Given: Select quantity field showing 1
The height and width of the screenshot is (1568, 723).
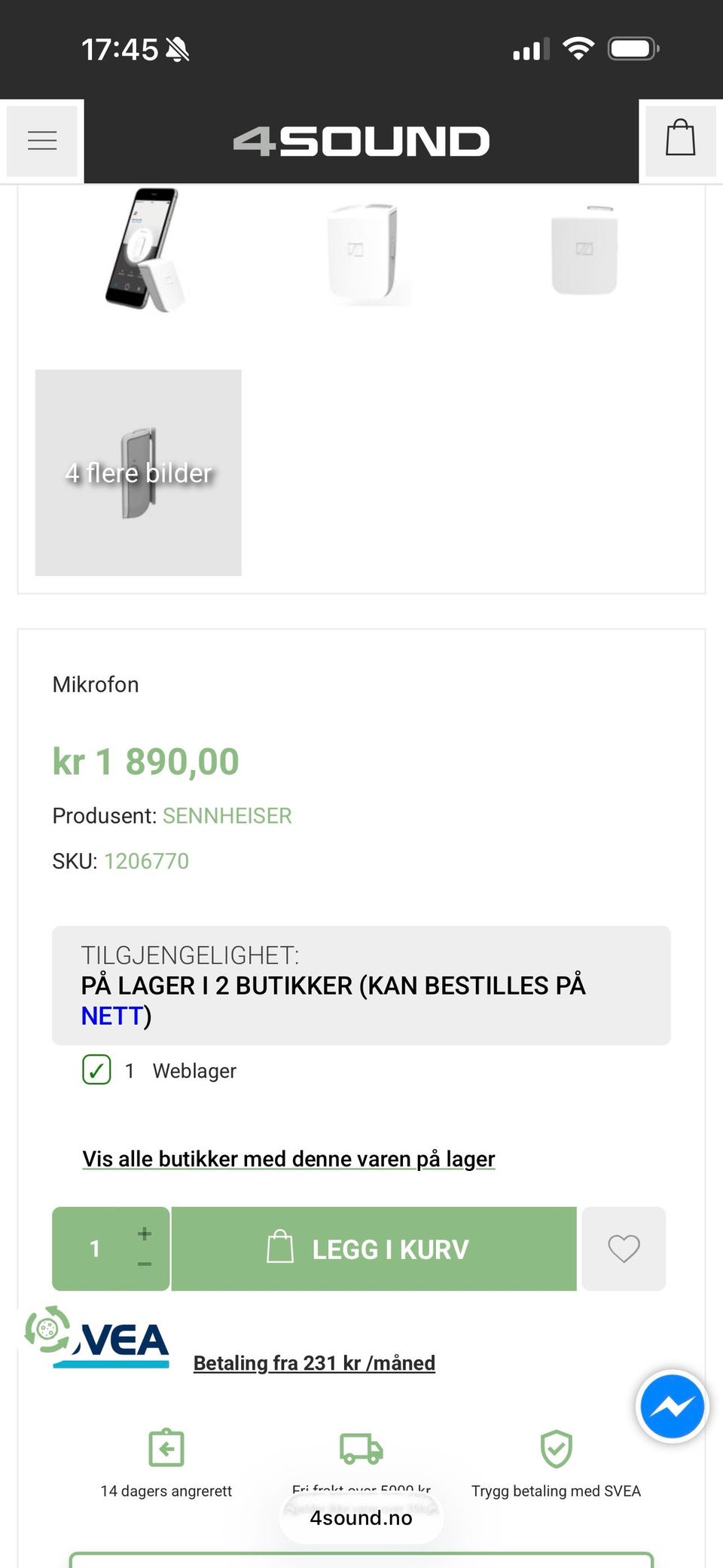Looking at the screenshot, I should (x=94, y=1249).
